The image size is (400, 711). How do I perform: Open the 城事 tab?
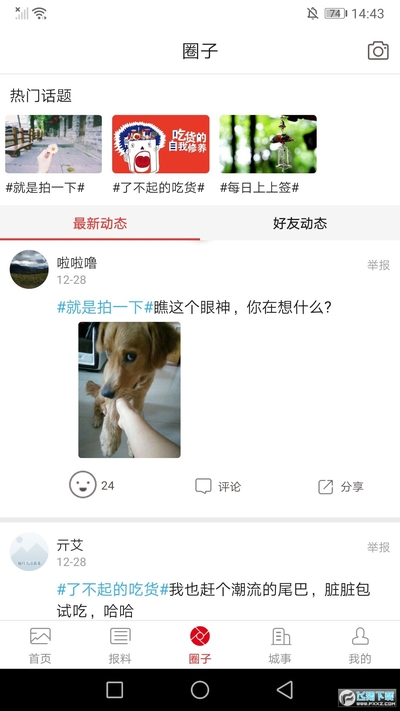click(x=280, y=646)
